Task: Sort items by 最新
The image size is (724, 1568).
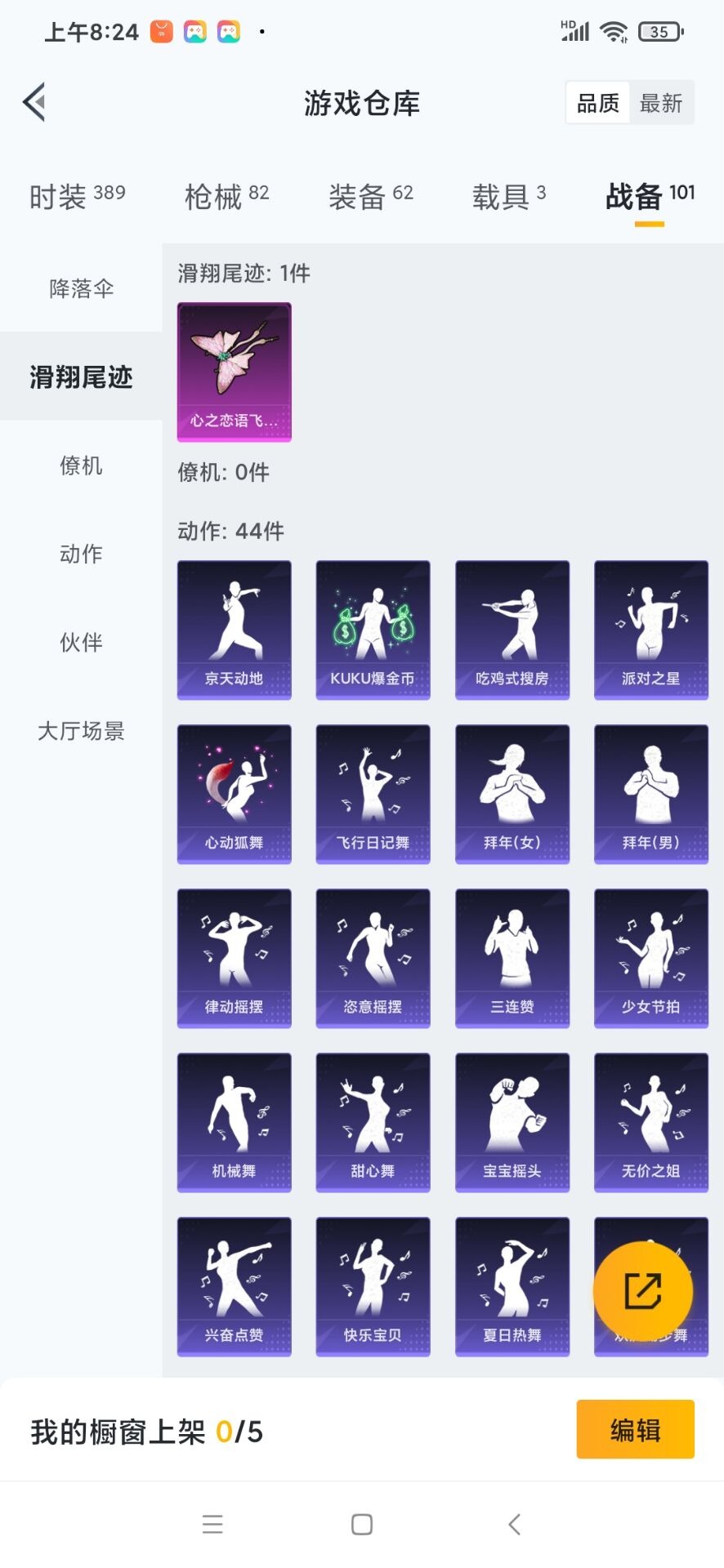Action: (x=660, y=103)
